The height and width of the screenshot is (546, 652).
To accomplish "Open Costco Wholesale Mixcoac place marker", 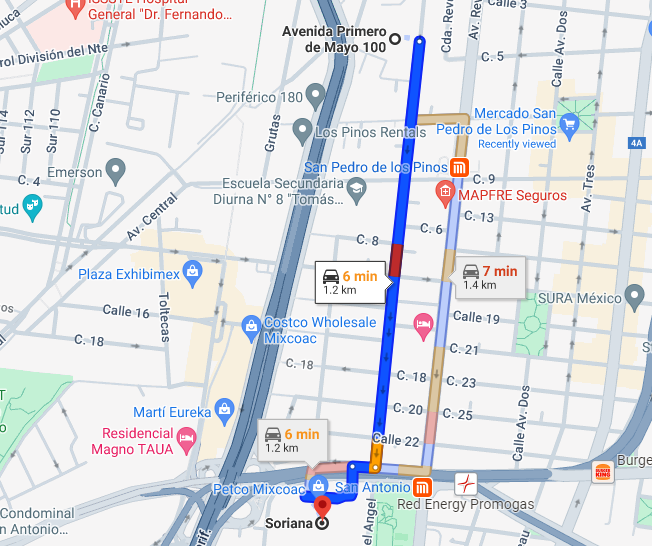I will click(x=251, y=324).
